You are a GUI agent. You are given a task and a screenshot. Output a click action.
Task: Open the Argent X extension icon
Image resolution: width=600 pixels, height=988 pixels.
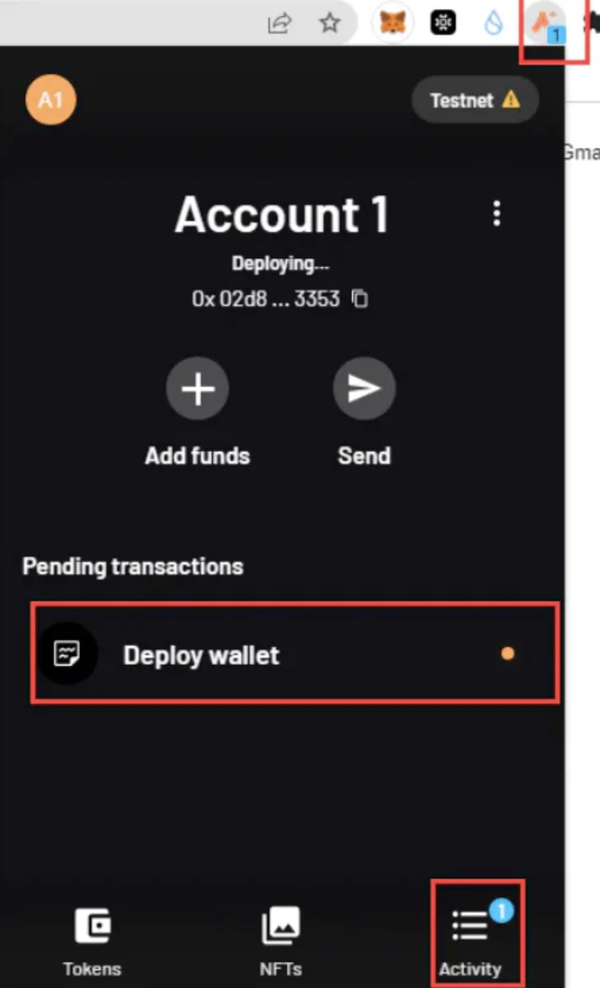[x=548, y=24]
